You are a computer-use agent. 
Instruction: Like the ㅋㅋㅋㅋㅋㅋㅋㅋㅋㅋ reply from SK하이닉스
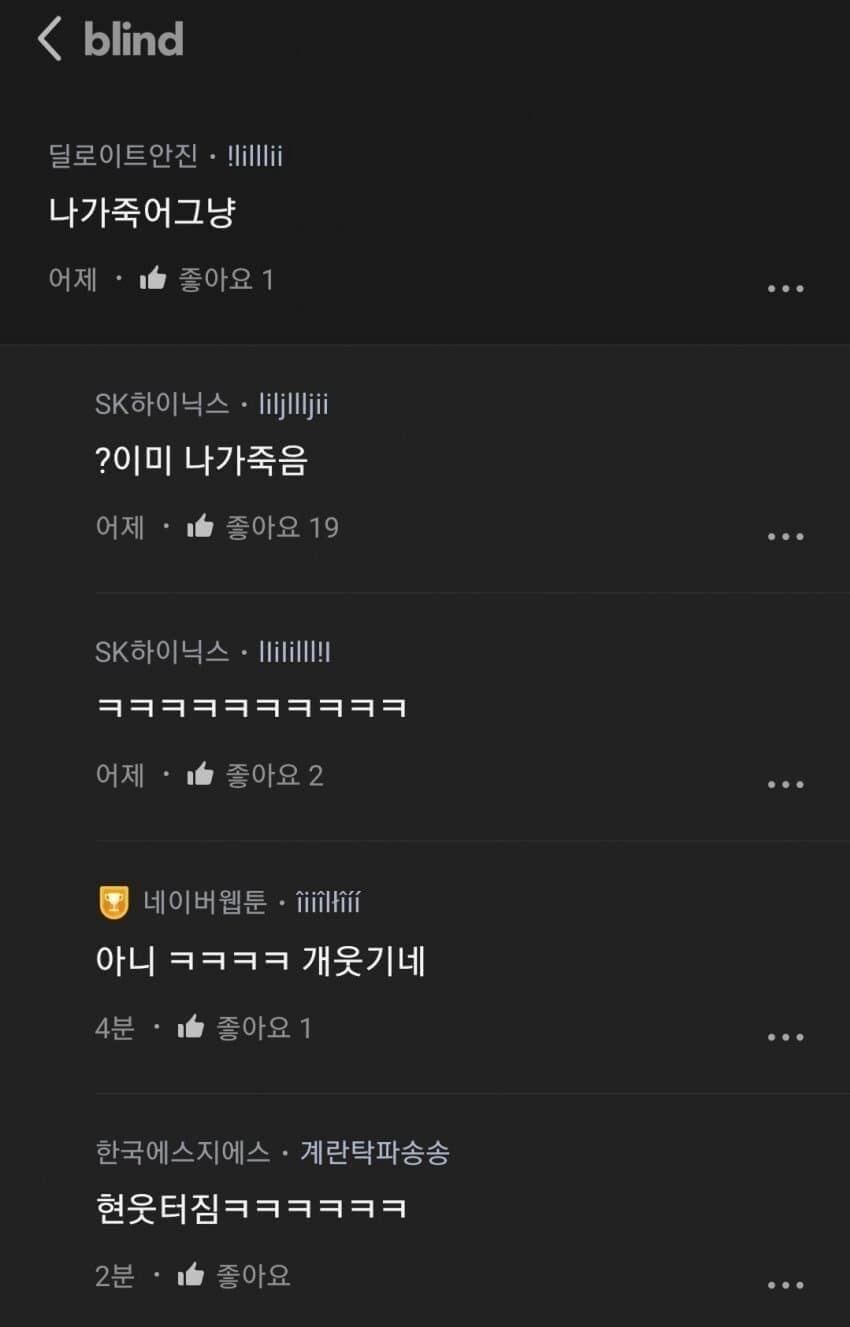click(201, 775)
